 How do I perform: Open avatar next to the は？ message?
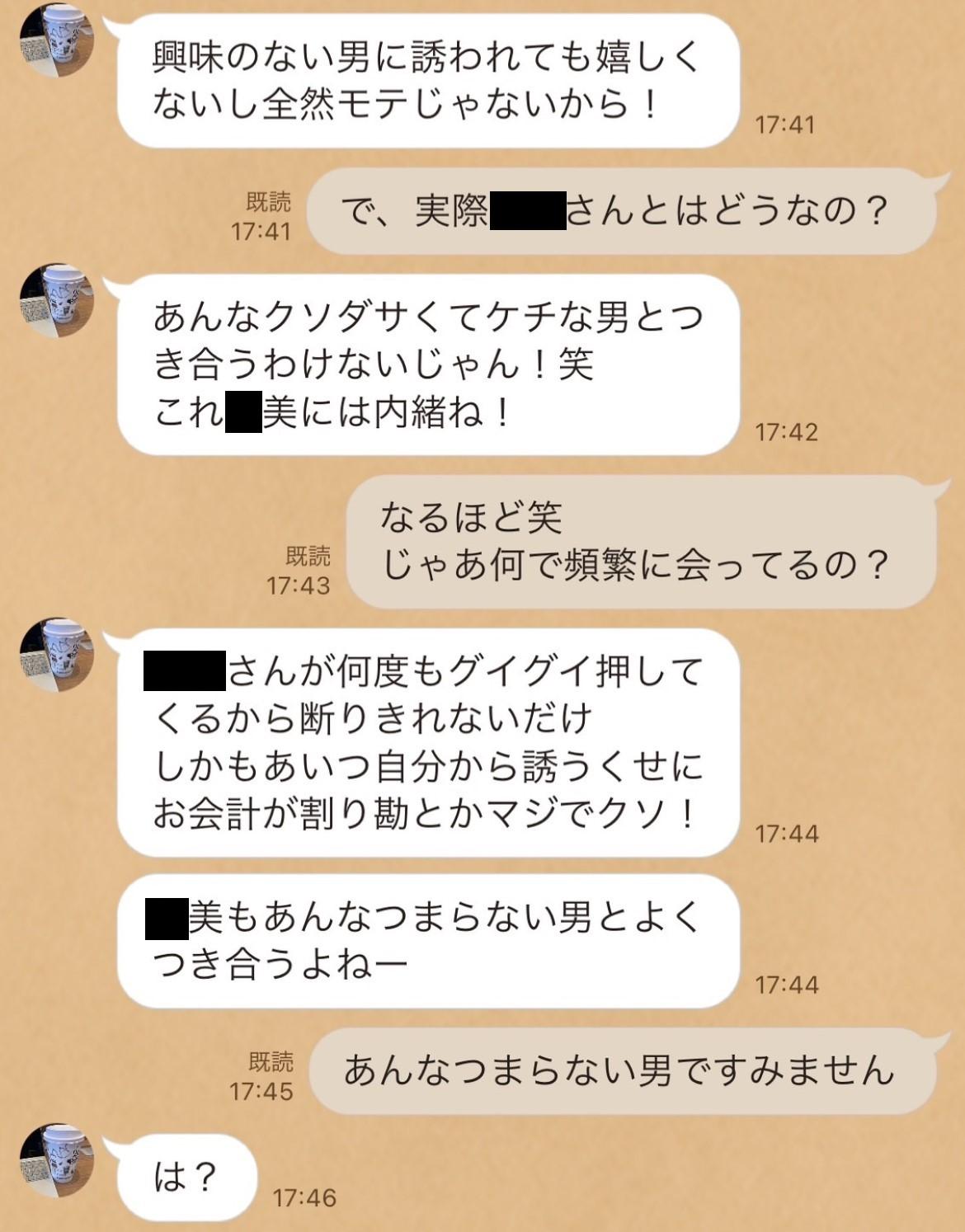[56, 1158]
